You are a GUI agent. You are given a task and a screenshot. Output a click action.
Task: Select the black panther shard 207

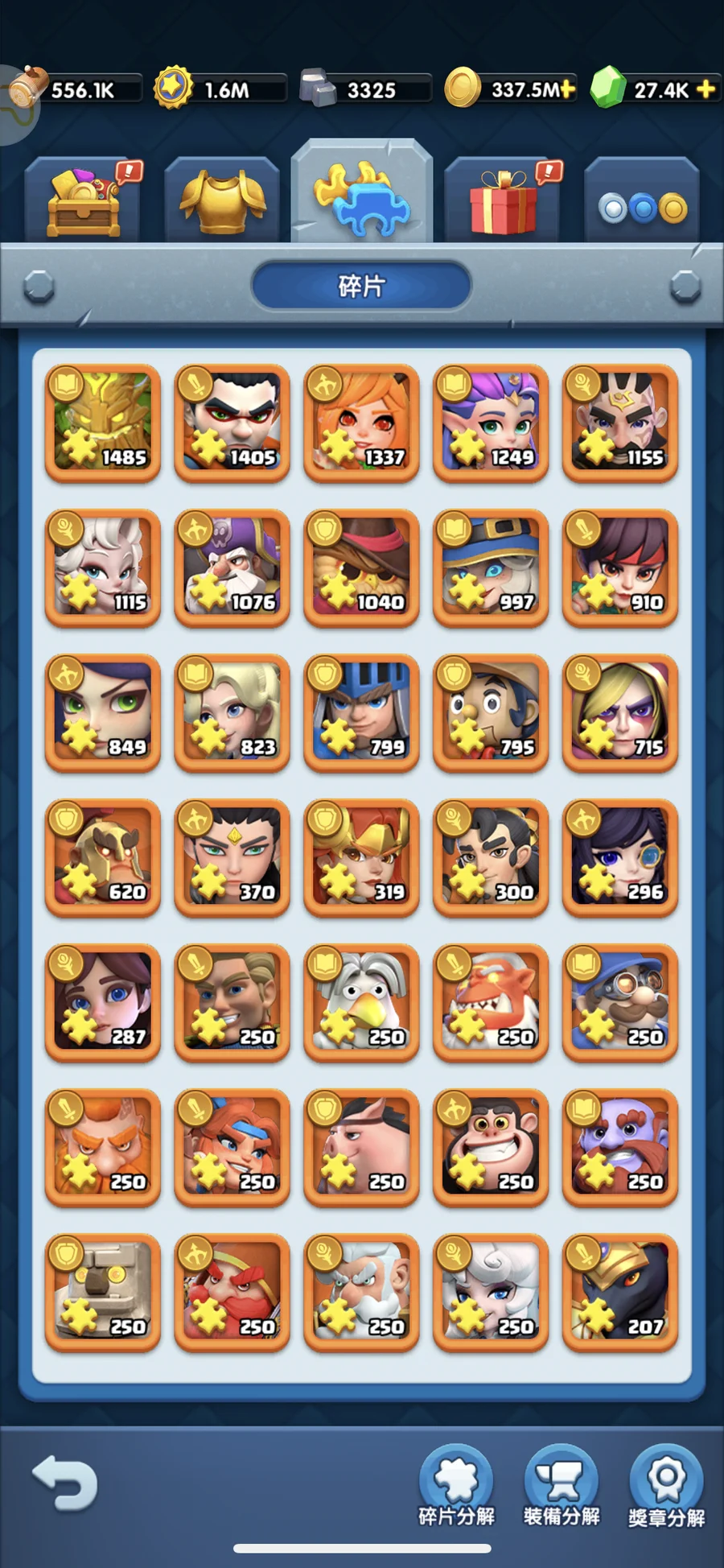coord(620,1292)
